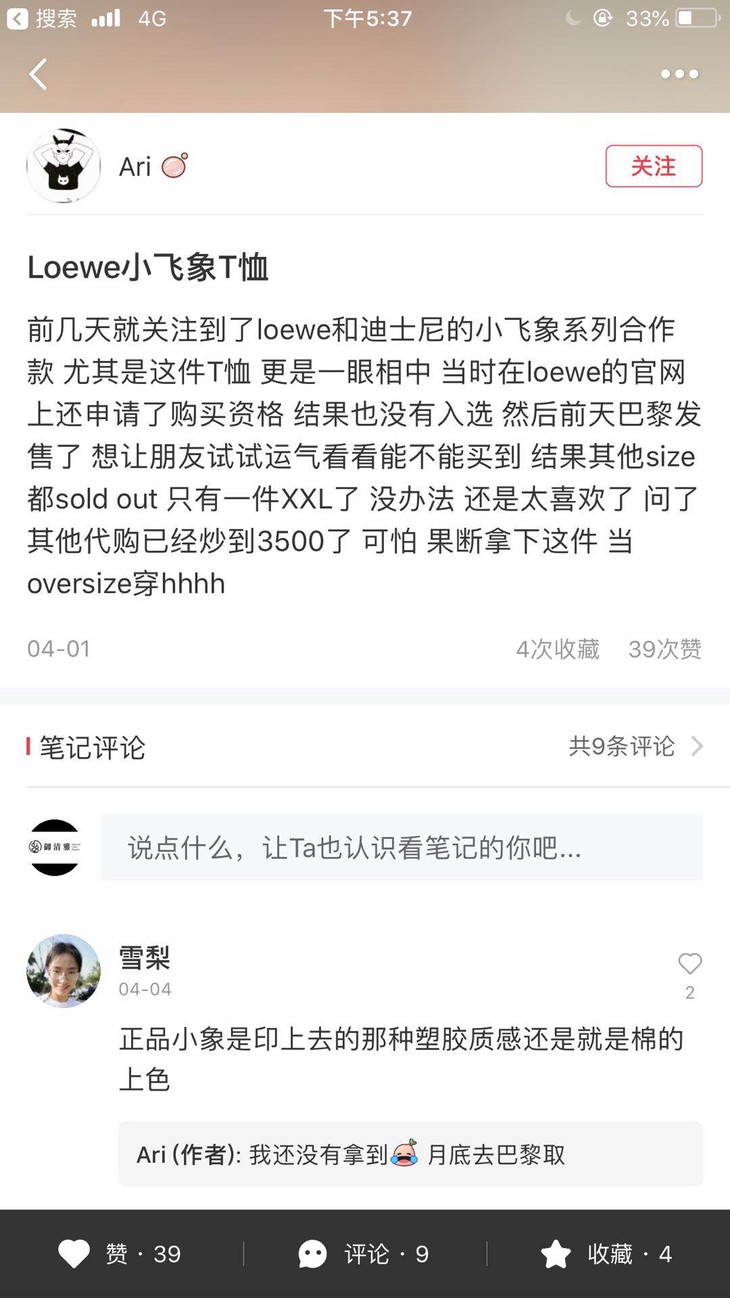
Task: Open the three-dot overflow menu
Action: [x=679, y=74]
